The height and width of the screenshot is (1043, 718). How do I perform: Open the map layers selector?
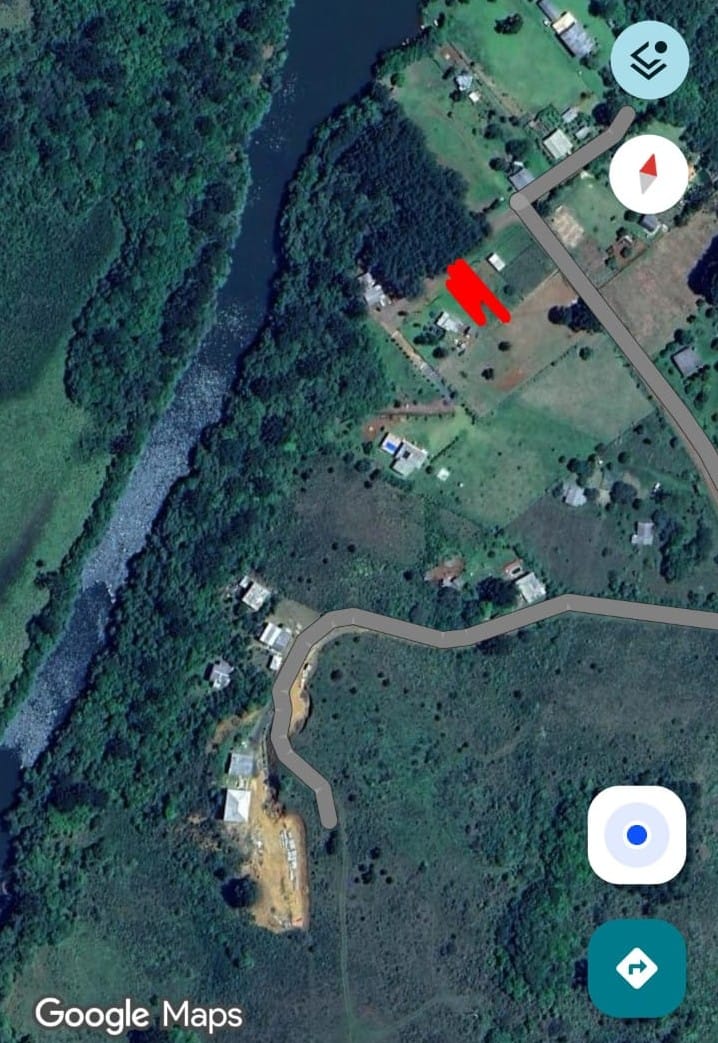650,60
